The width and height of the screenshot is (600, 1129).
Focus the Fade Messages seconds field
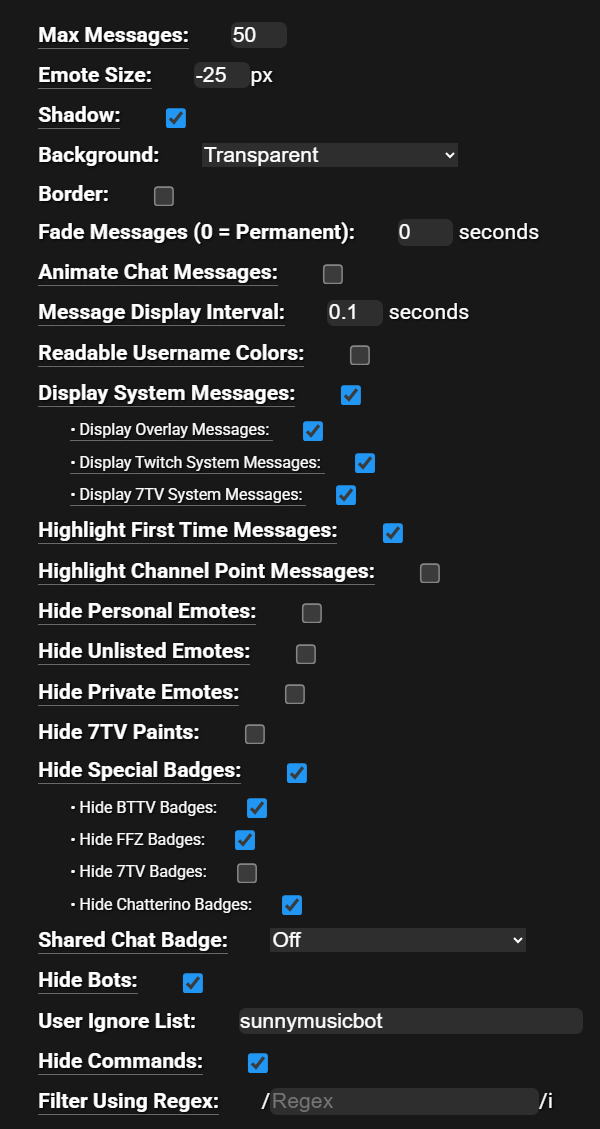click(x=425, y=232)
